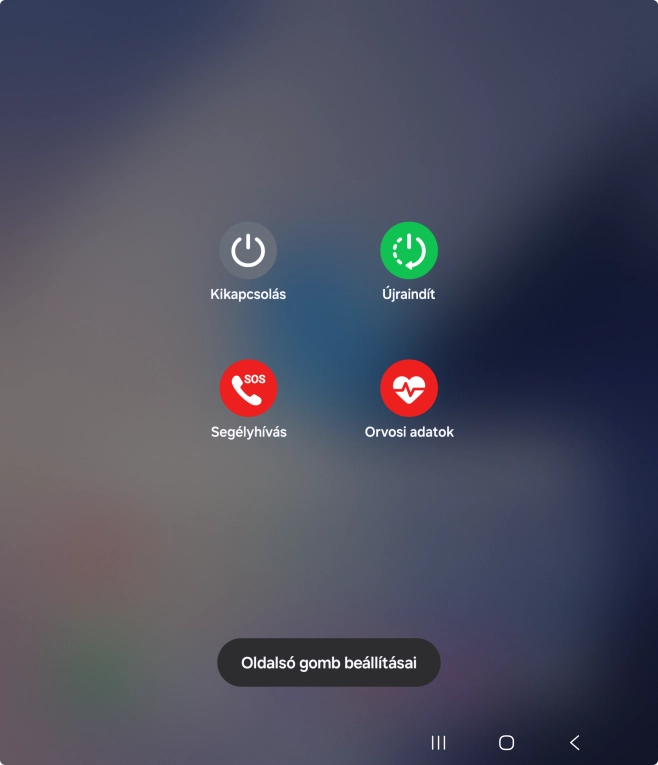Restart the device via Újraindít
The image size is (658, 765).
click(408, 250)
